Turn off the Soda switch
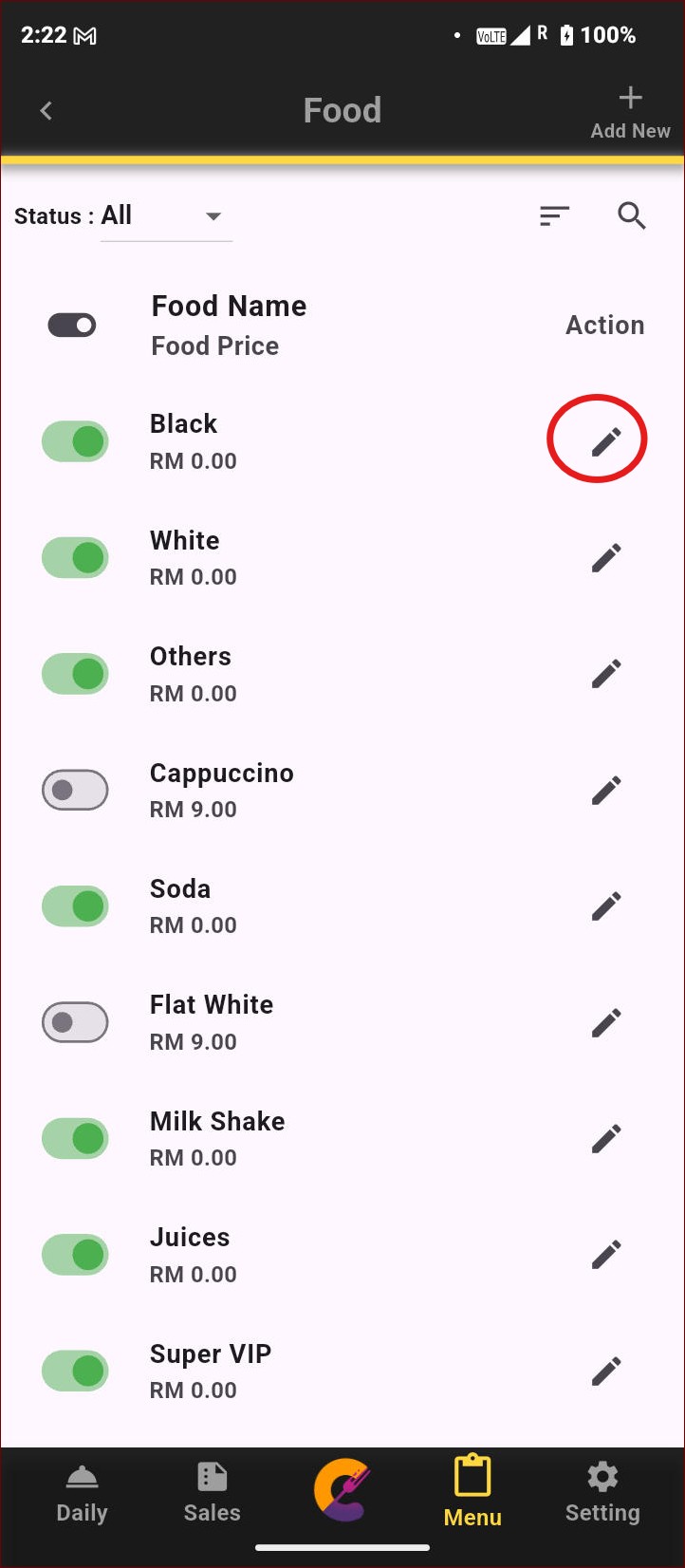This screenshot has width=685, height=1568. (x=75, y=906)
